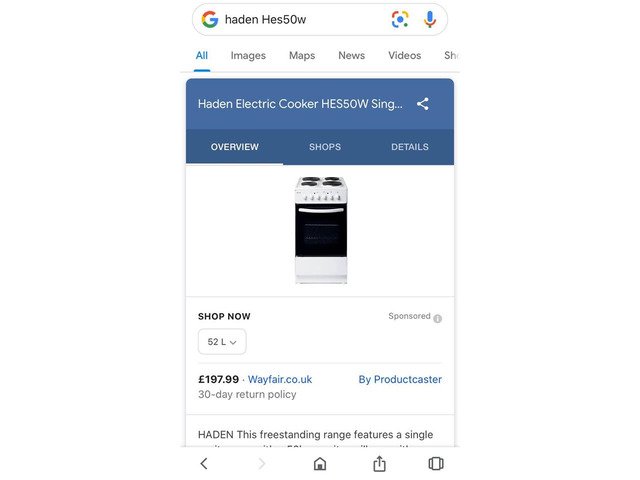Open the SHOPS tab of the product card

(x=325, y=147)
